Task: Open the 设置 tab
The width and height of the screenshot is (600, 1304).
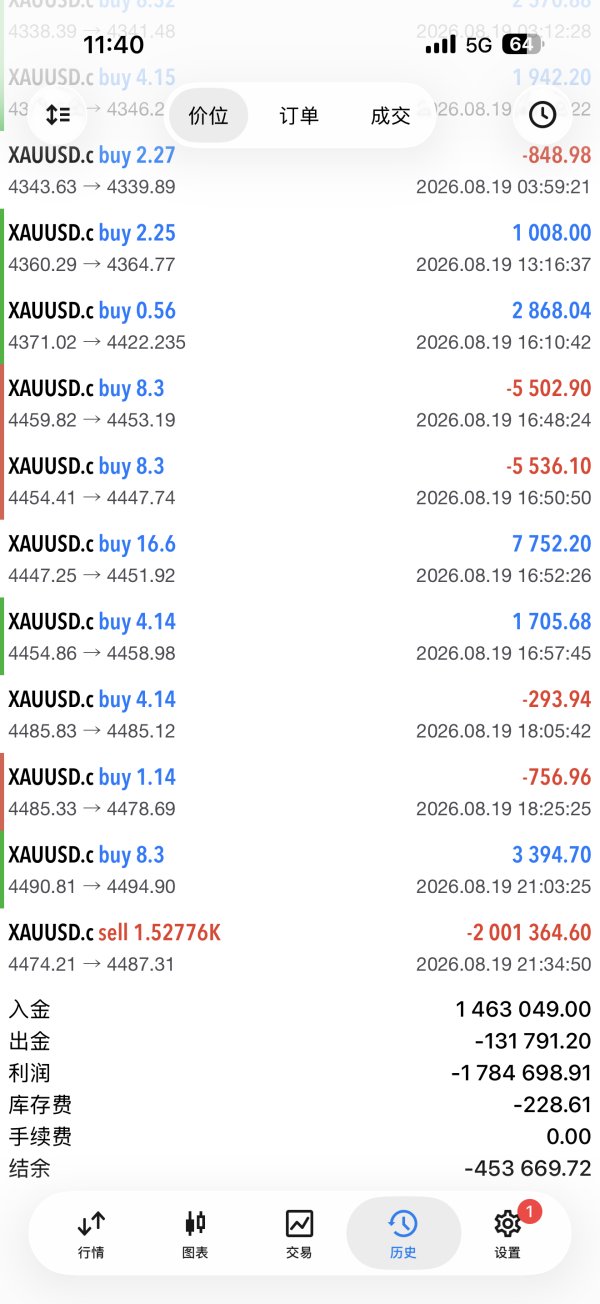Action: (x=508, y=1233)
